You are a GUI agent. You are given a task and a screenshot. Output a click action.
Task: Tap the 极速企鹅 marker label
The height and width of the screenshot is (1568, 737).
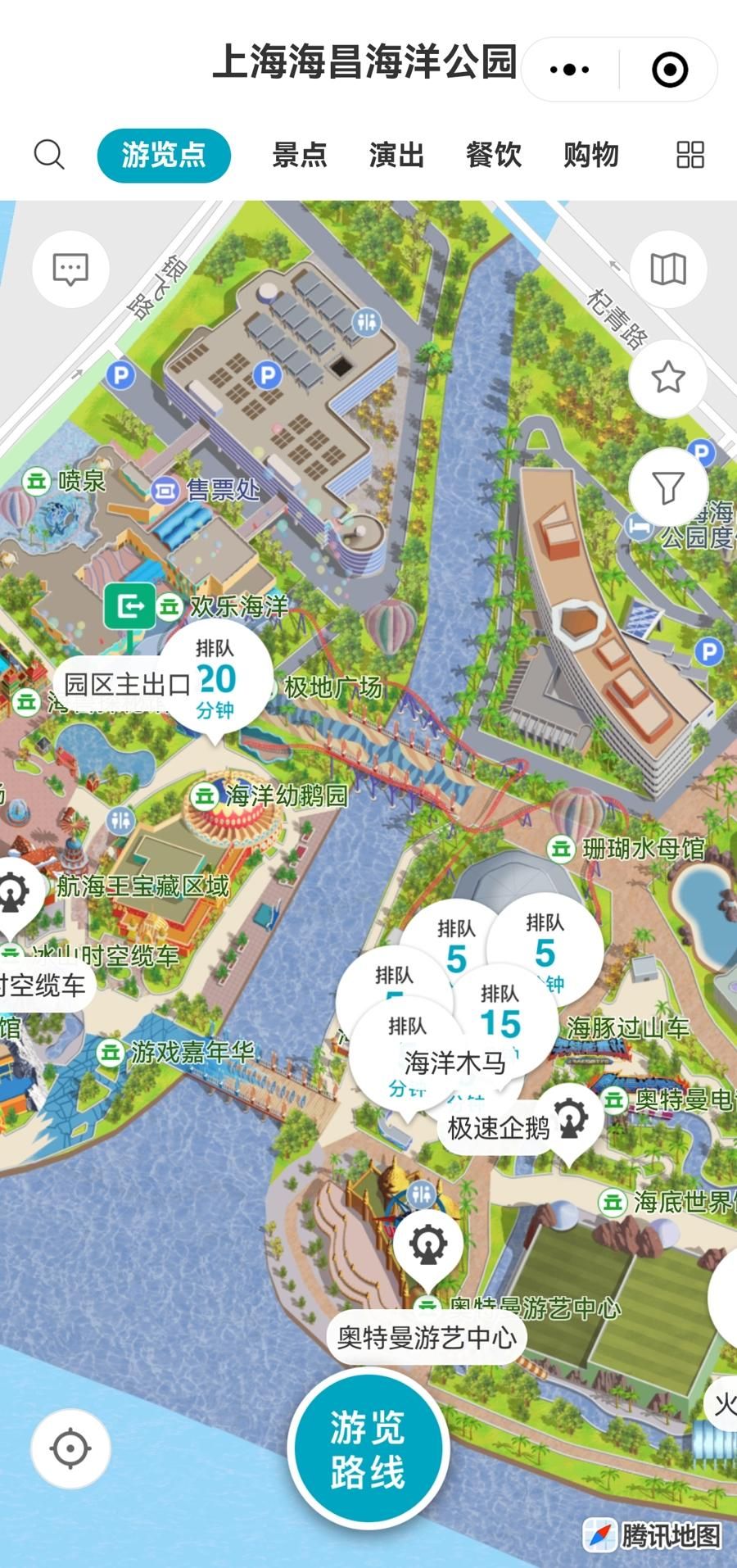pos(498,1128)
